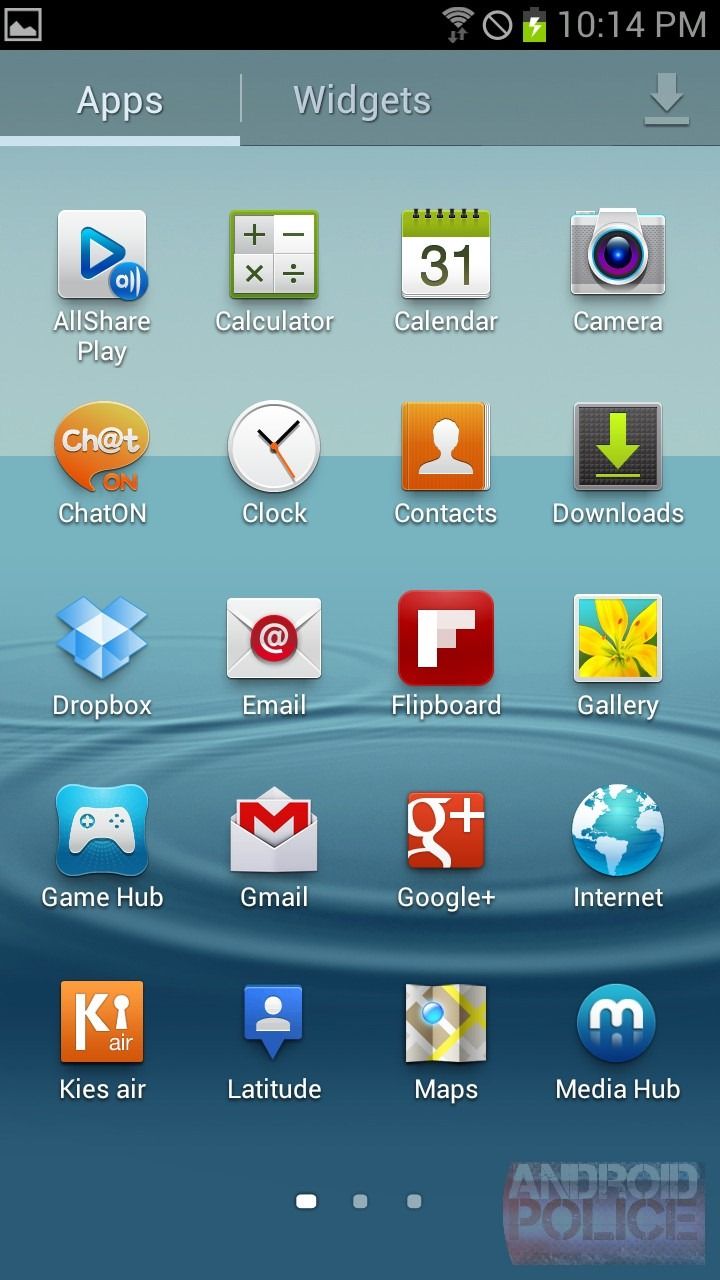
Task: Launch Gmail
Action: [x=274, y=829]
